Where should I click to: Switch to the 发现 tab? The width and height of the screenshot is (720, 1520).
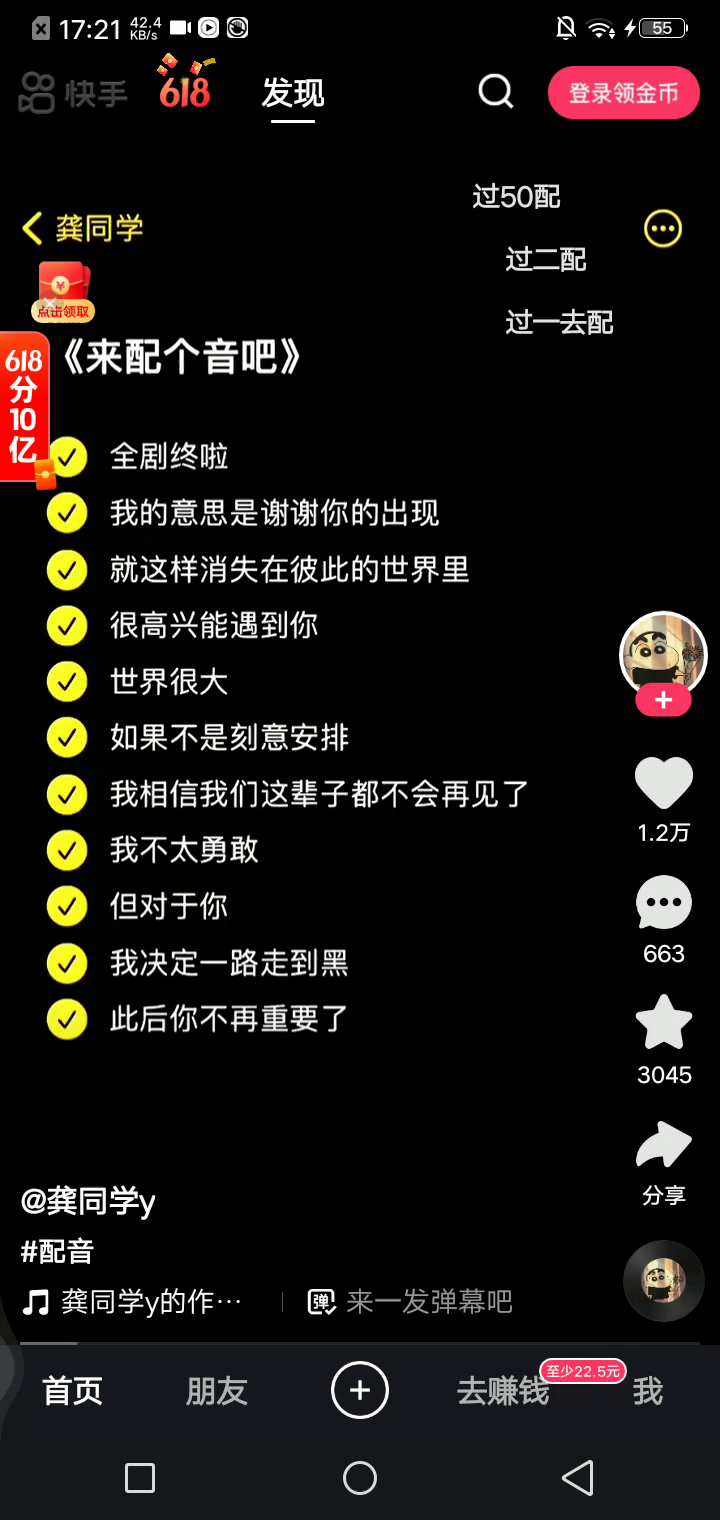(x=293, y=93)
